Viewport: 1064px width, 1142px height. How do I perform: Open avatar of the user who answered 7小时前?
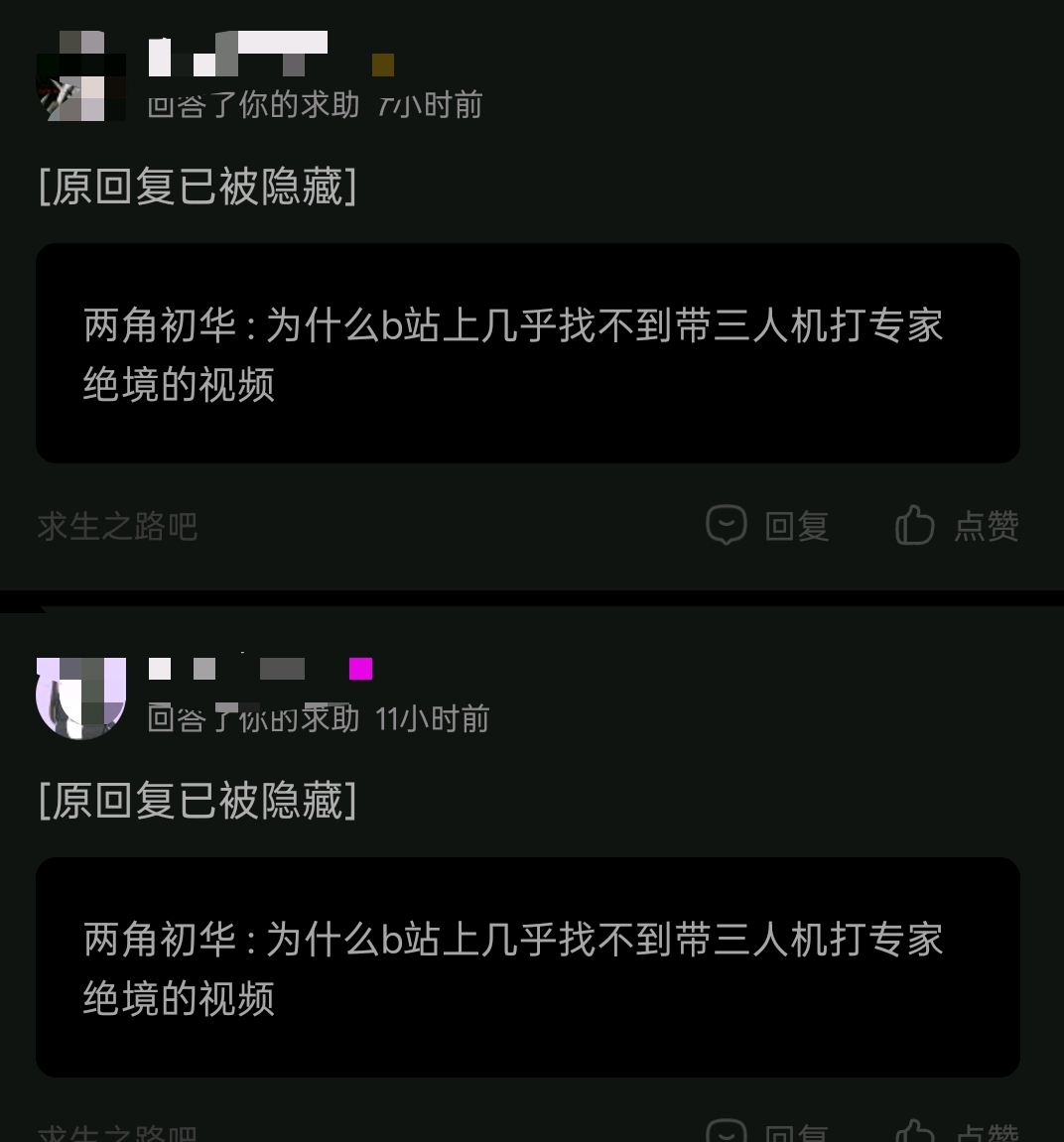point(81,77)
